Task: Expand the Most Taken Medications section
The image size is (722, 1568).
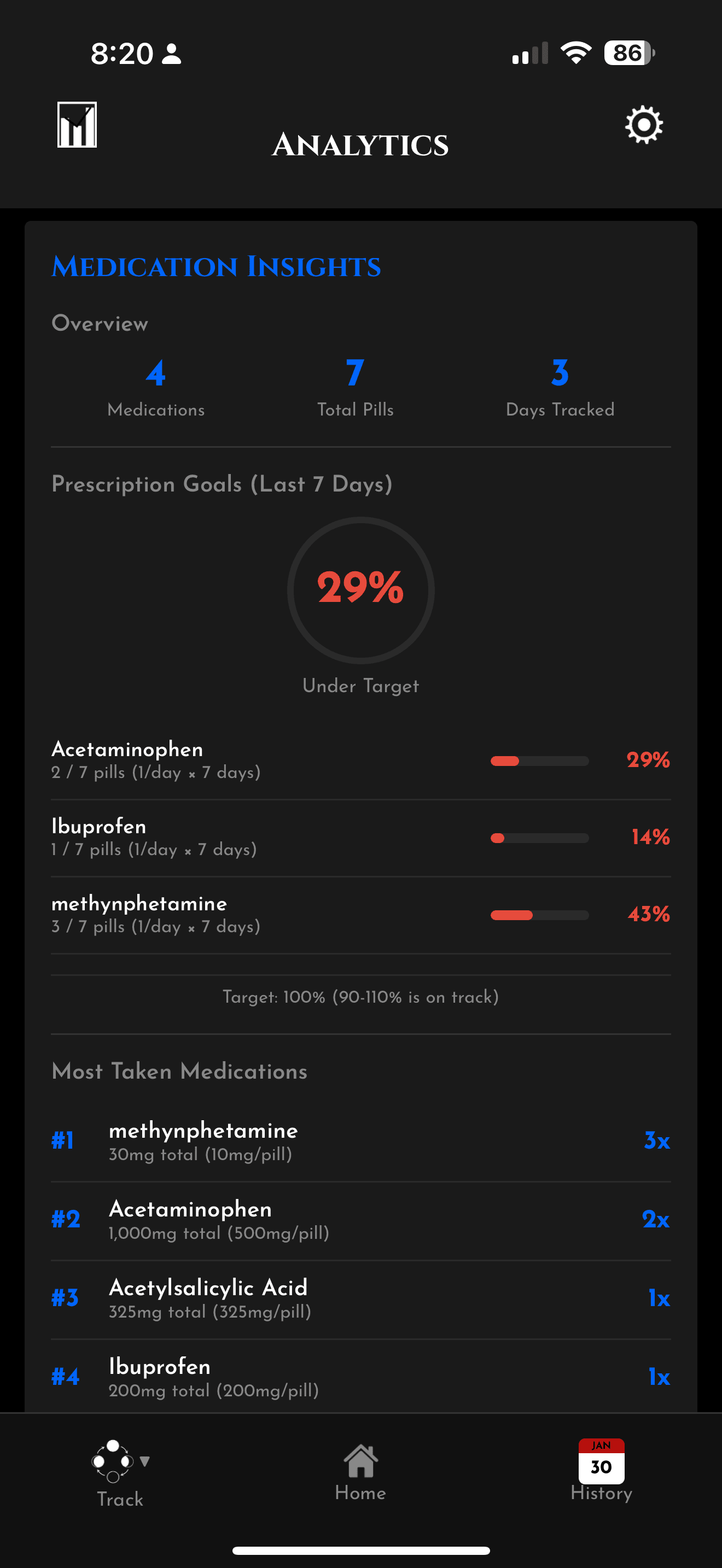Action: click(179, 1072)
